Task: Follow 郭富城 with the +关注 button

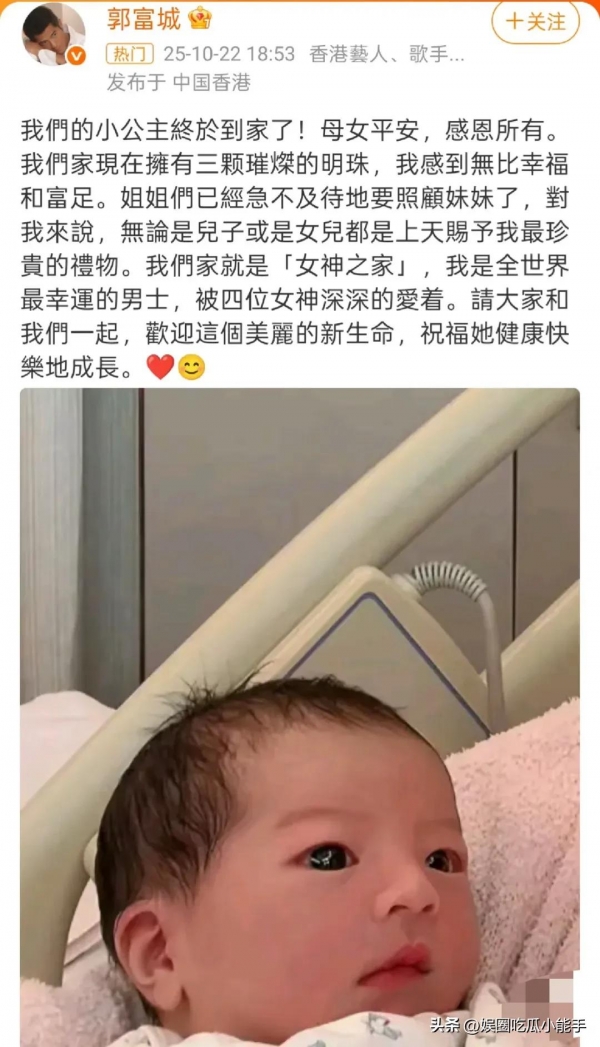Action: pos(536,20)
